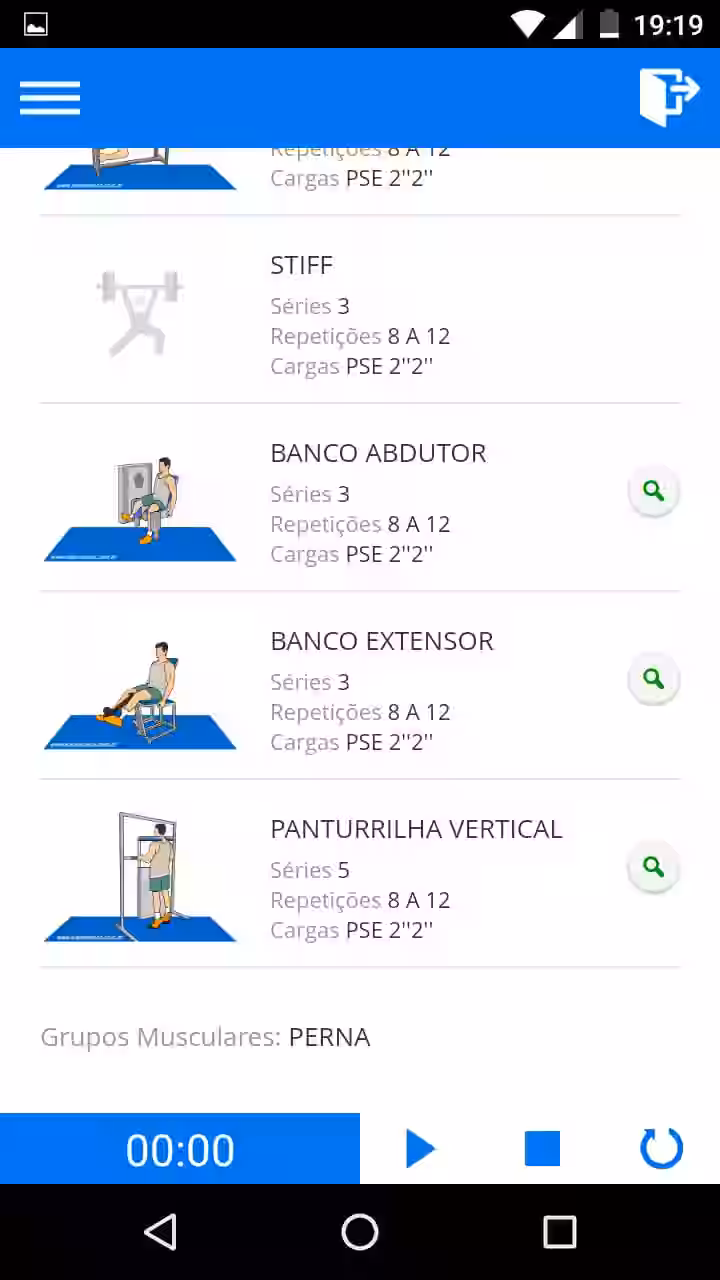720x1280 pixels.
Task: Open the system recent apps view
Action: 560,1232
